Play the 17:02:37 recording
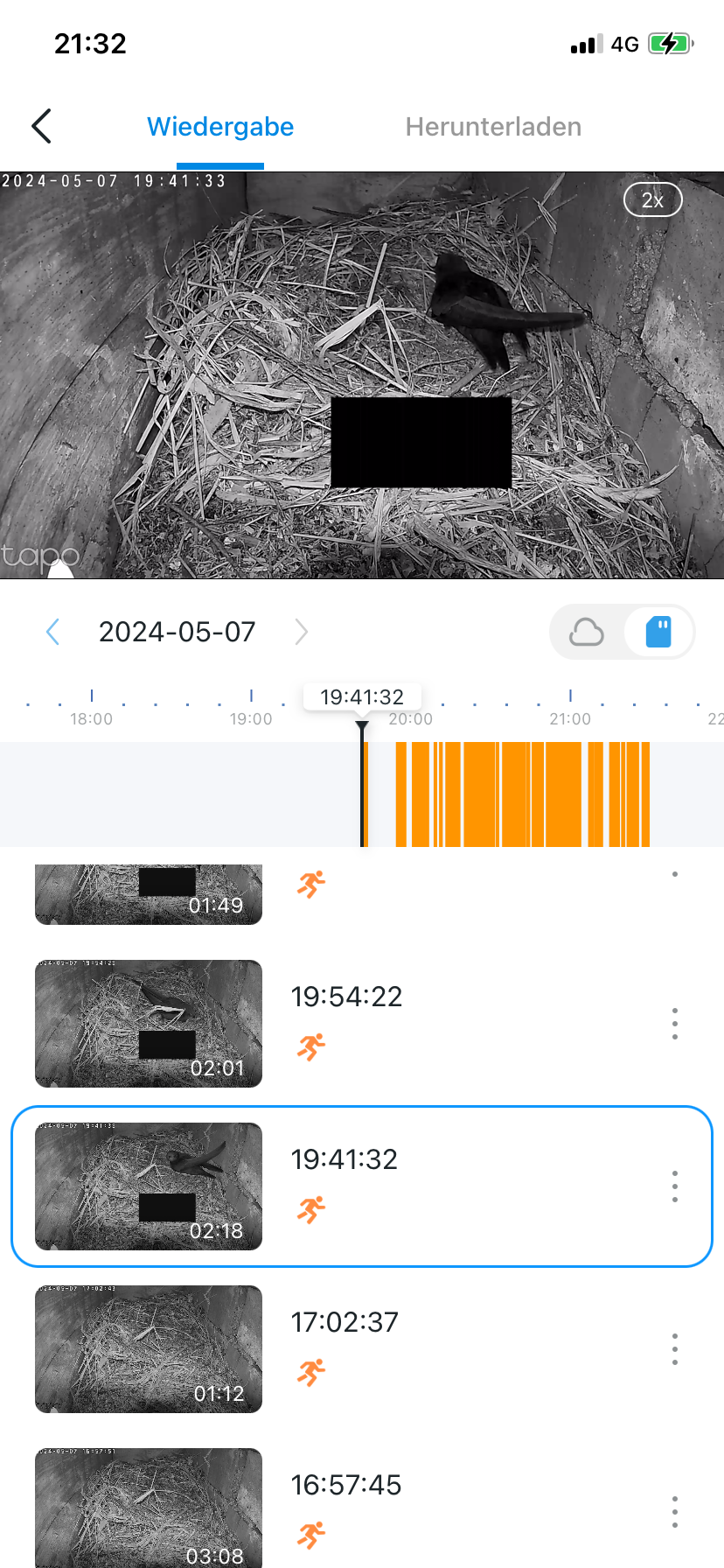Screen dimensions: 724x1568 pyautogui.click(x=149, y=1349)
